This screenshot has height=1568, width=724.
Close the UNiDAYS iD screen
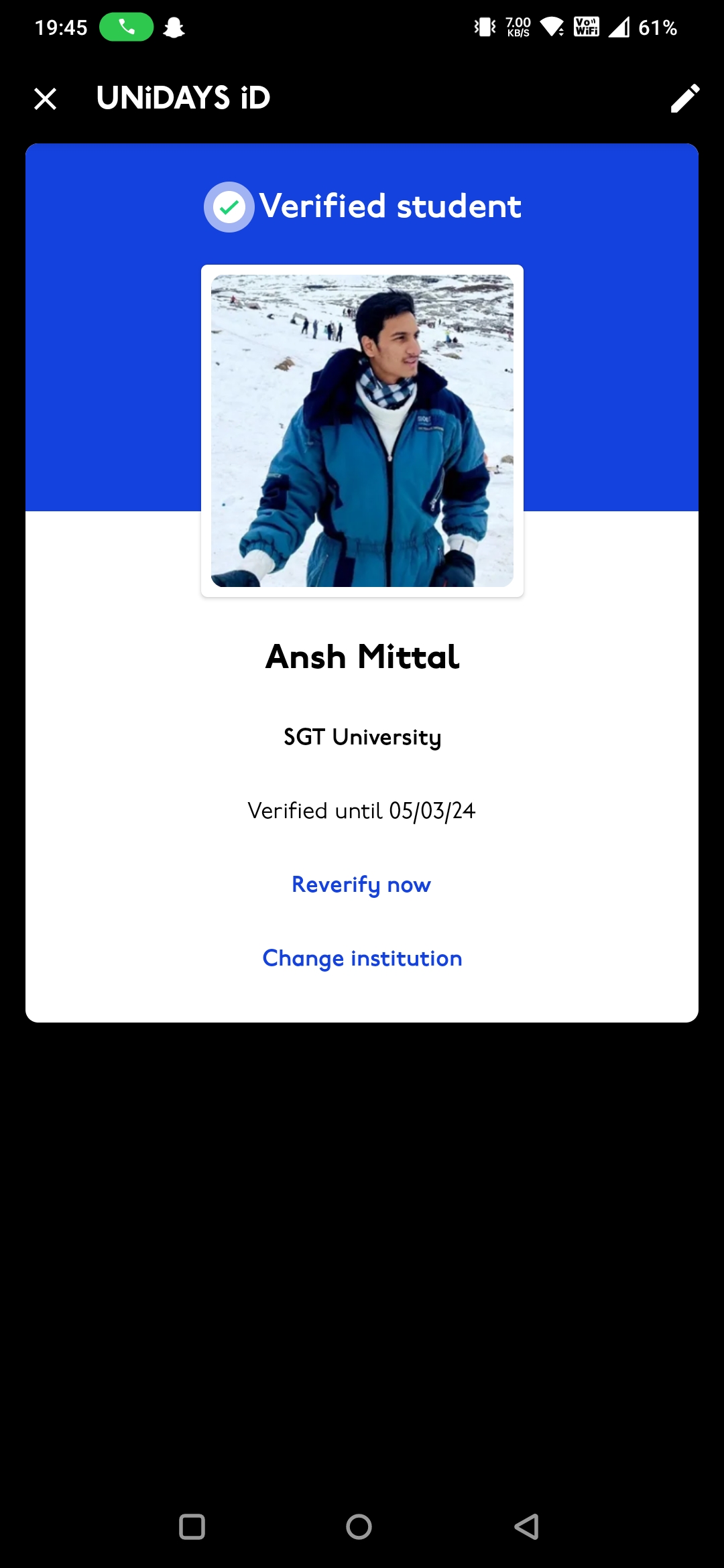click(45, 99)
